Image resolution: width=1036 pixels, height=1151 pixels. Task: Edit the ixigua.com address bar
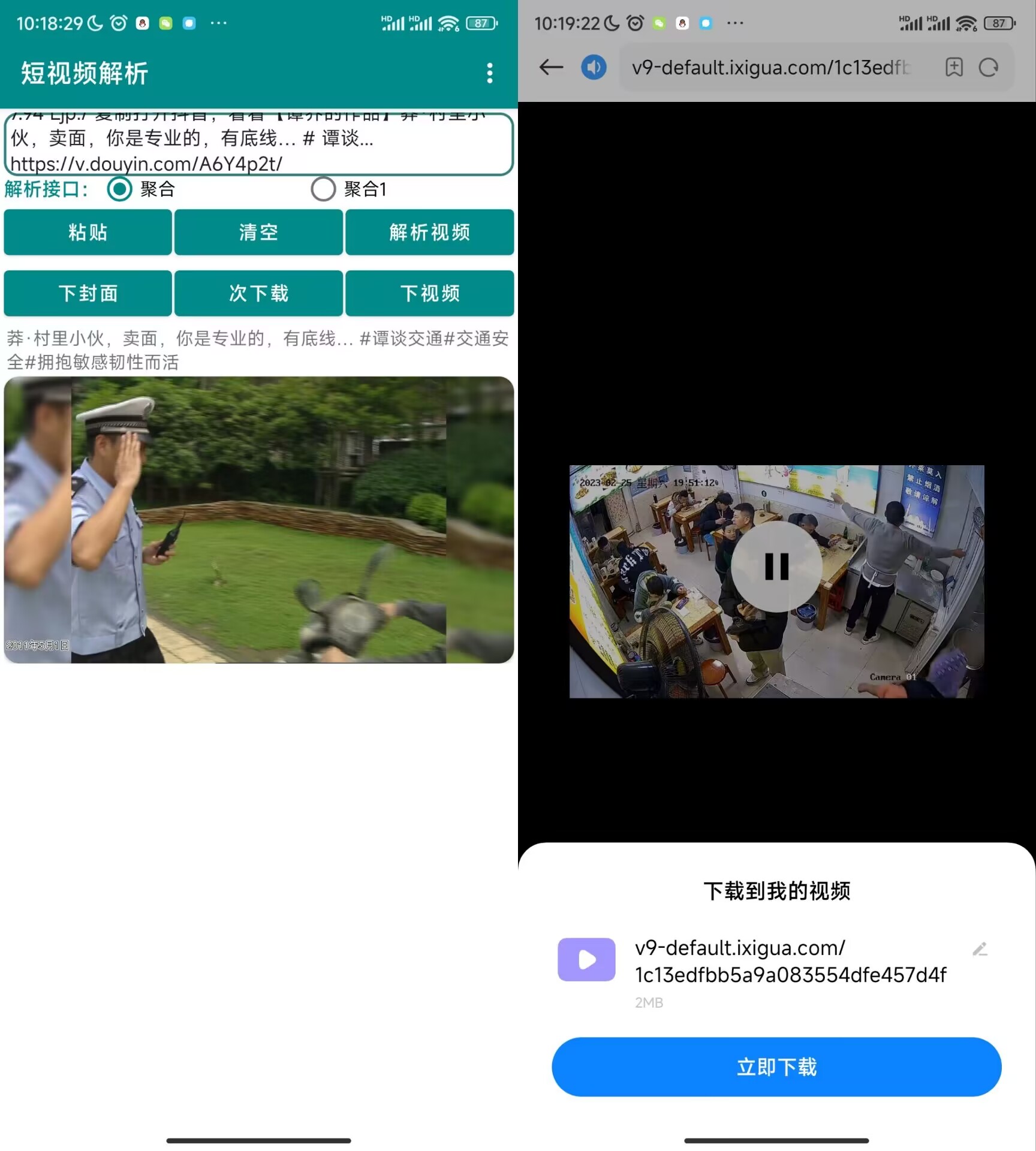tap(771, 68)
